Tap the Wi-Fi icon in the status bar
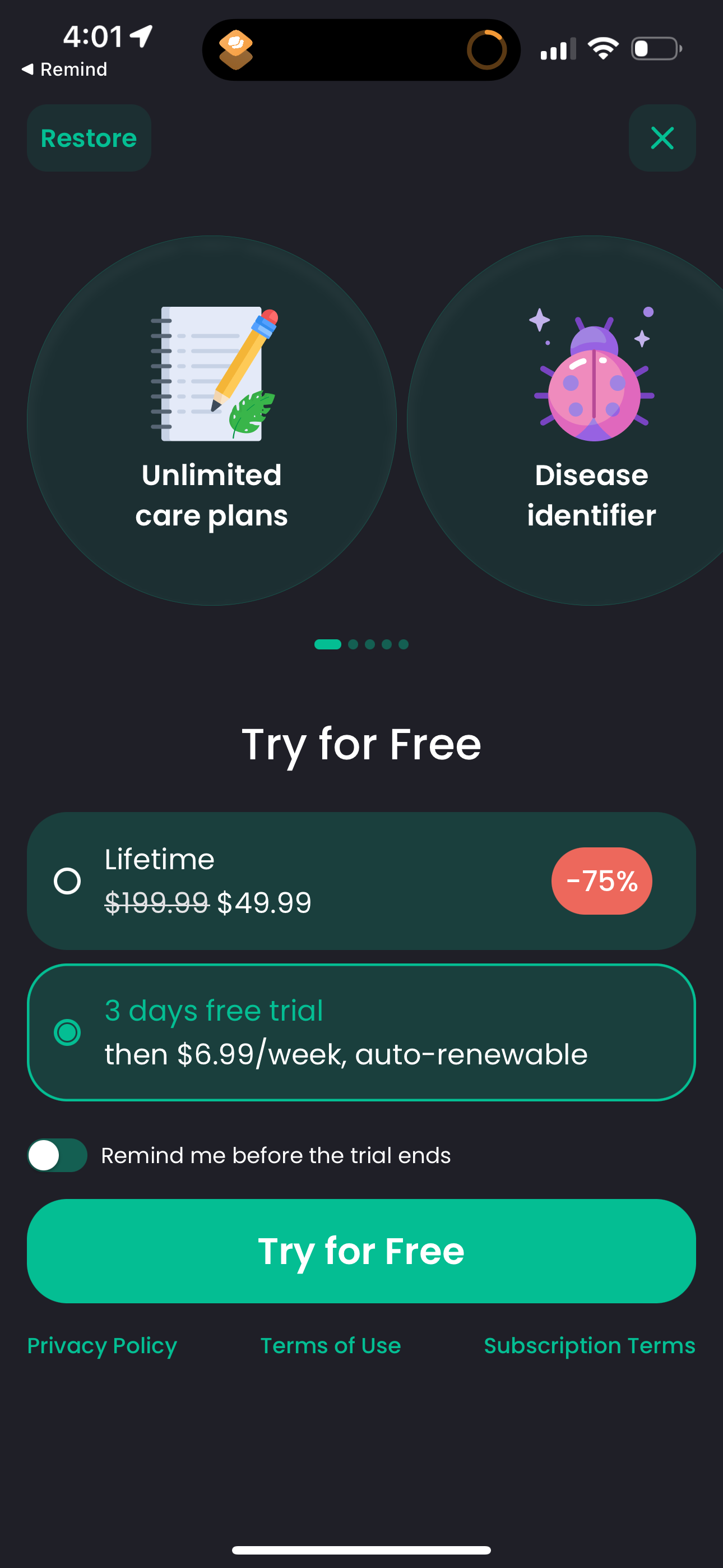723x1568 pixels. [603, 49]
